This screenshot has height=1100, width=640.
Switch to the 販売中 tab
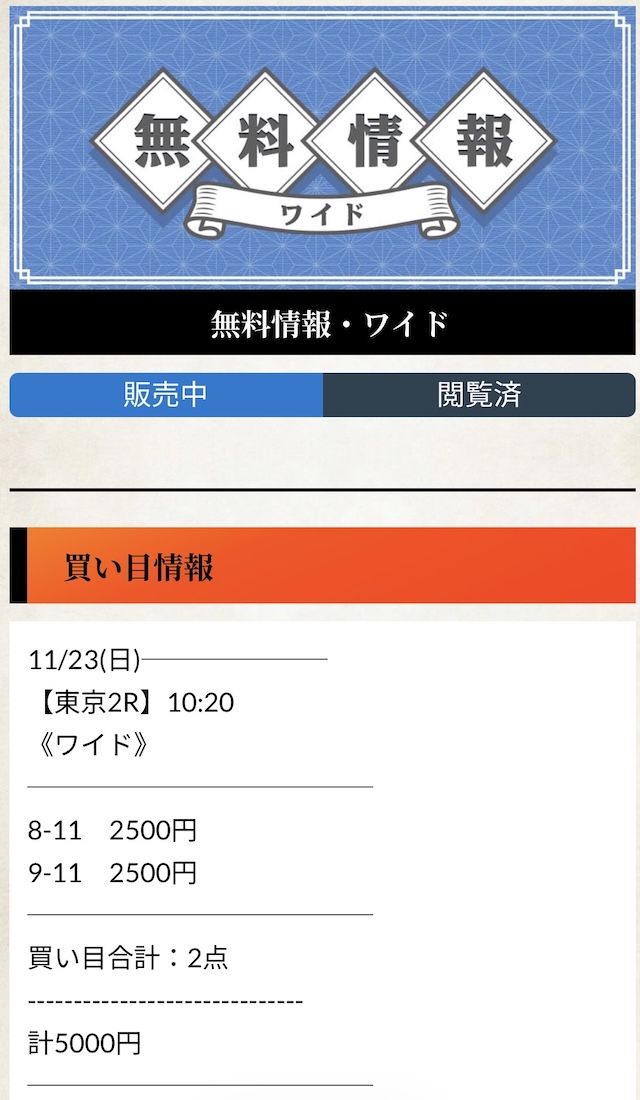tap(166, 394)
